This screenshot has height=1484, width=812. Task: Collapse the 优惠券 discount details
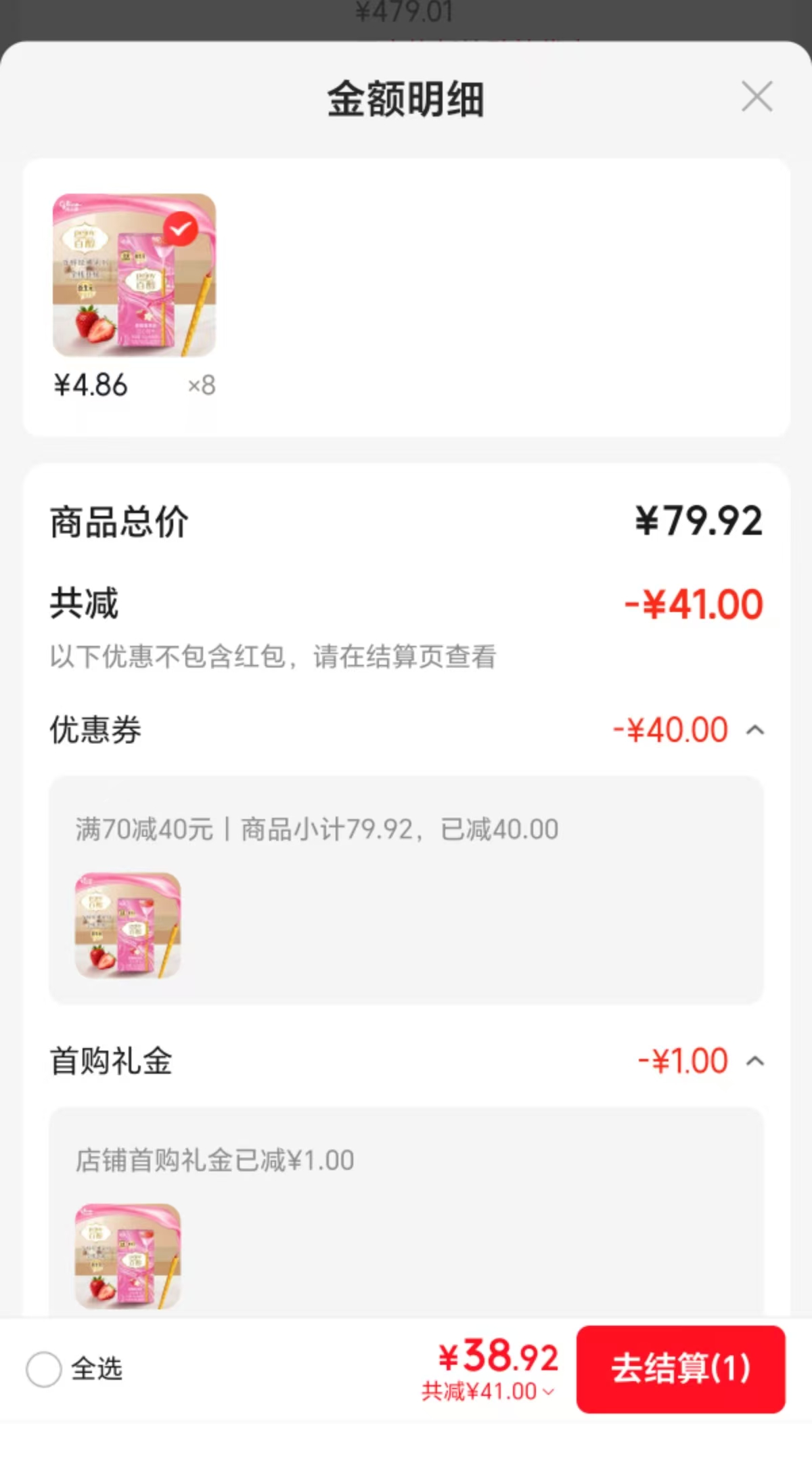point(755,730)
